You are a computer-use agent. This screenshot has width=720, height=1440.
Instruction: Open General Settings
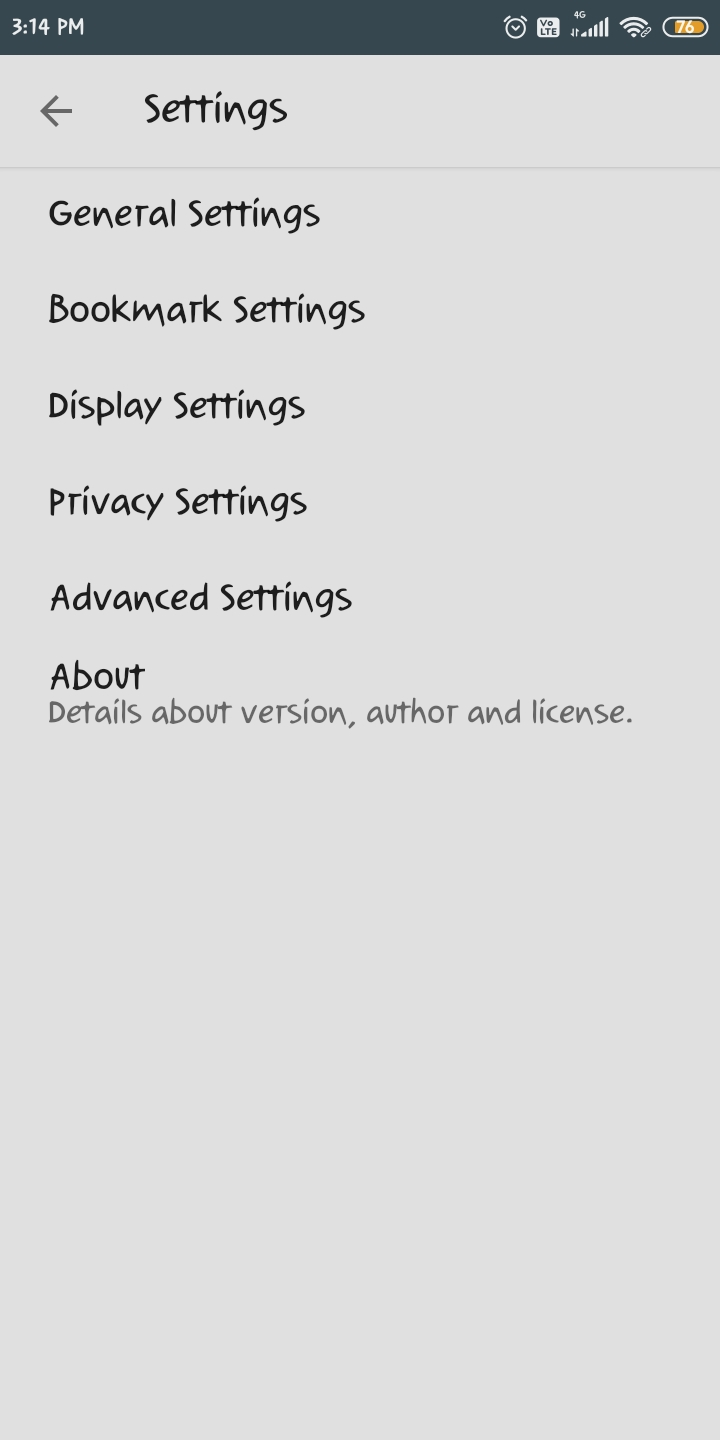pyautogui.click(x=184, y=214)
